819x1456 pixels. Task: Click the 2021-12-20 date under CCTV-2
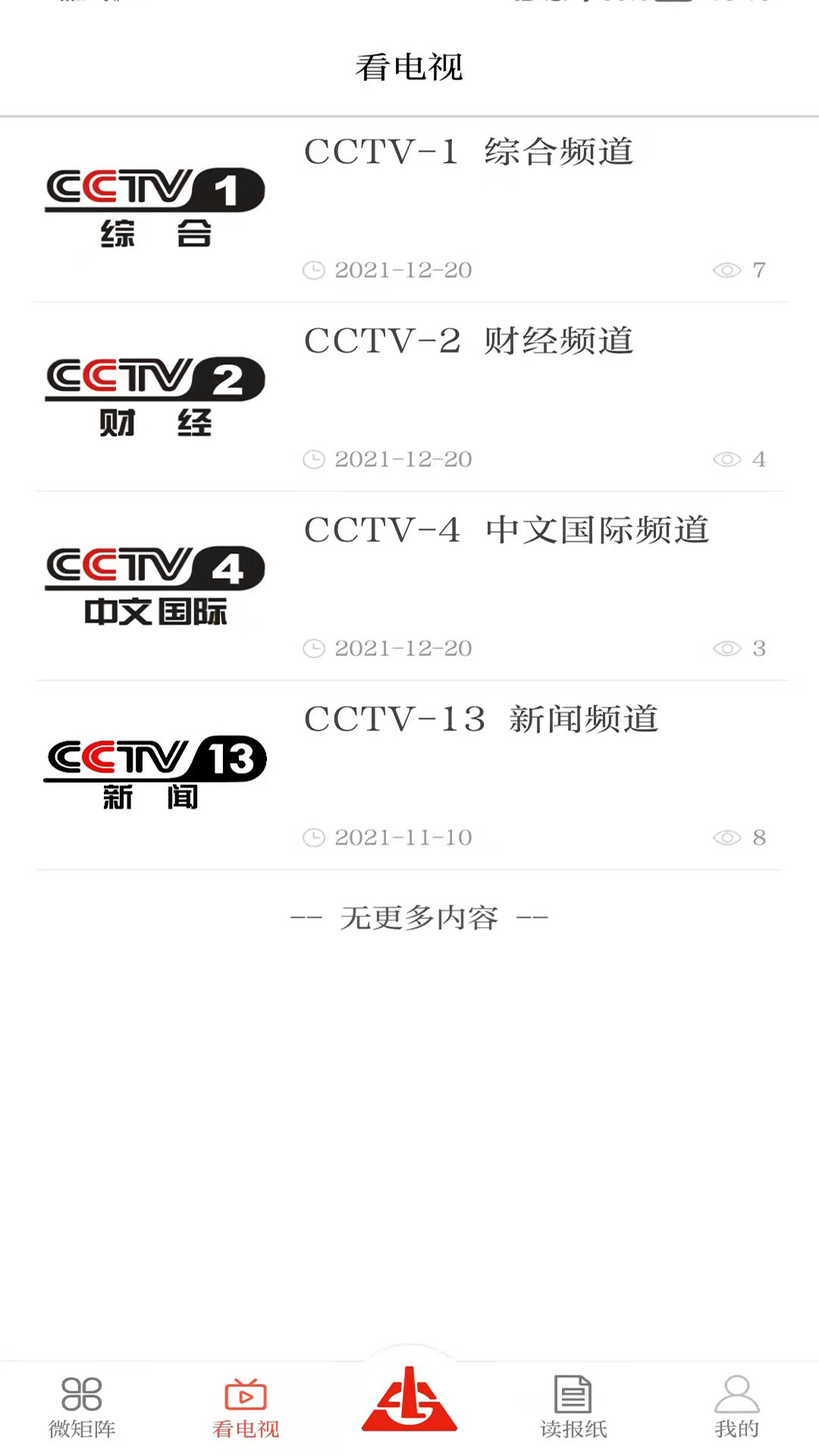pos(403,460)
